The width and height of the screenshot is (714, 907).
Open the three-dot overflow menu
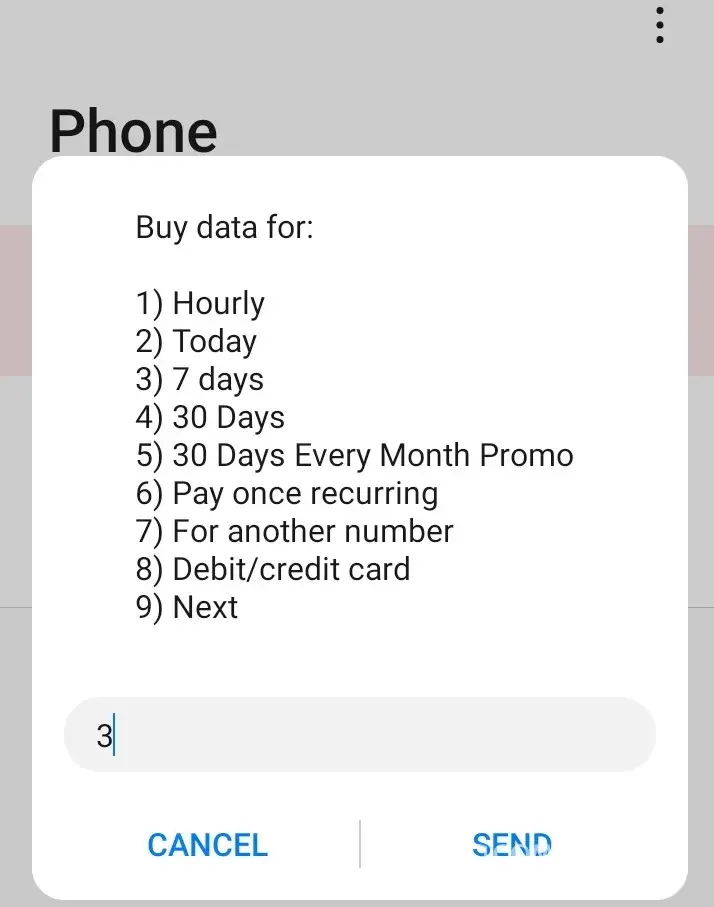click(659, 25)
